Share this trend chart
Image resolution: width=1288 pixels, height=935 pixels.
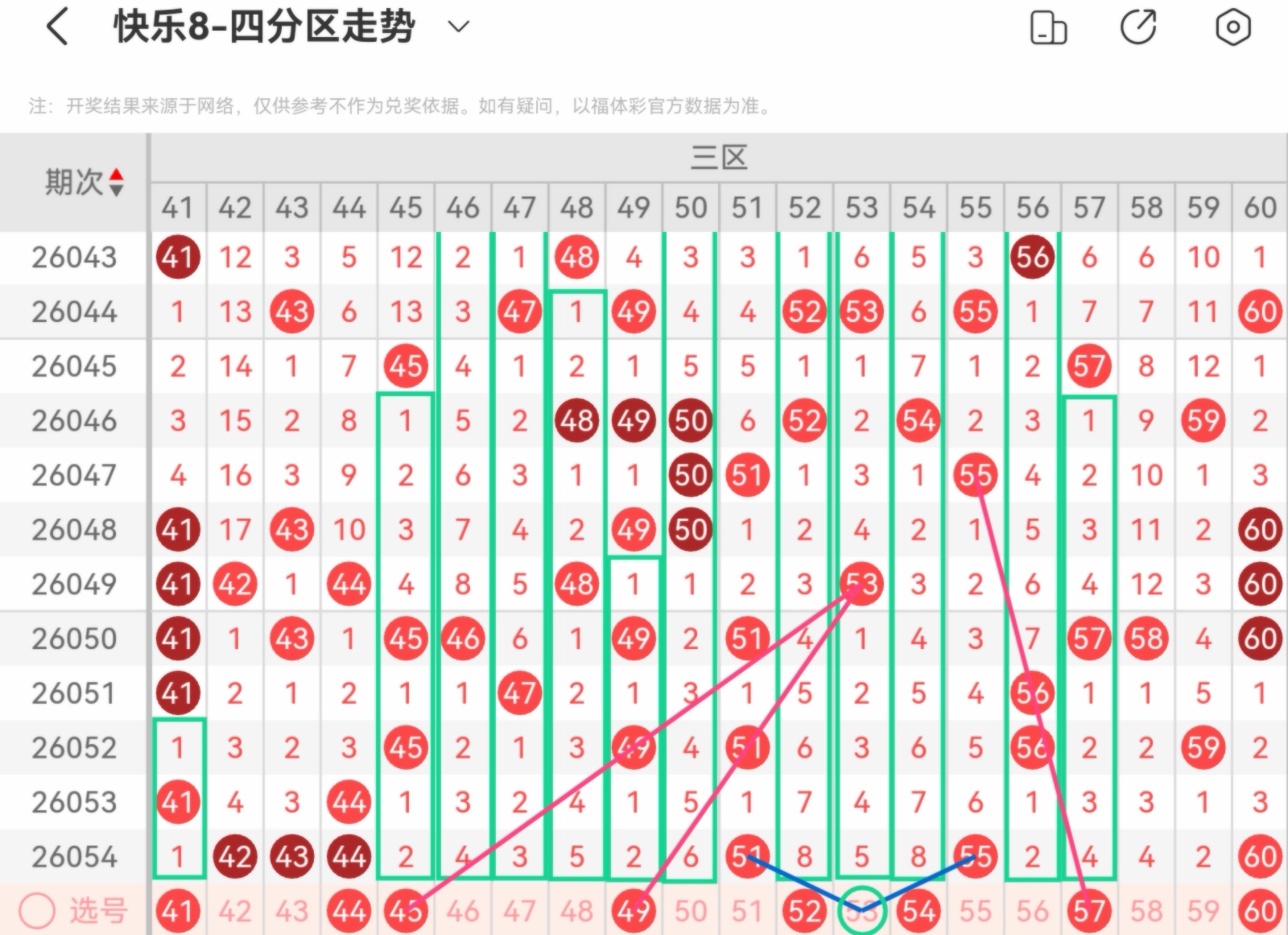point(1138,27)
